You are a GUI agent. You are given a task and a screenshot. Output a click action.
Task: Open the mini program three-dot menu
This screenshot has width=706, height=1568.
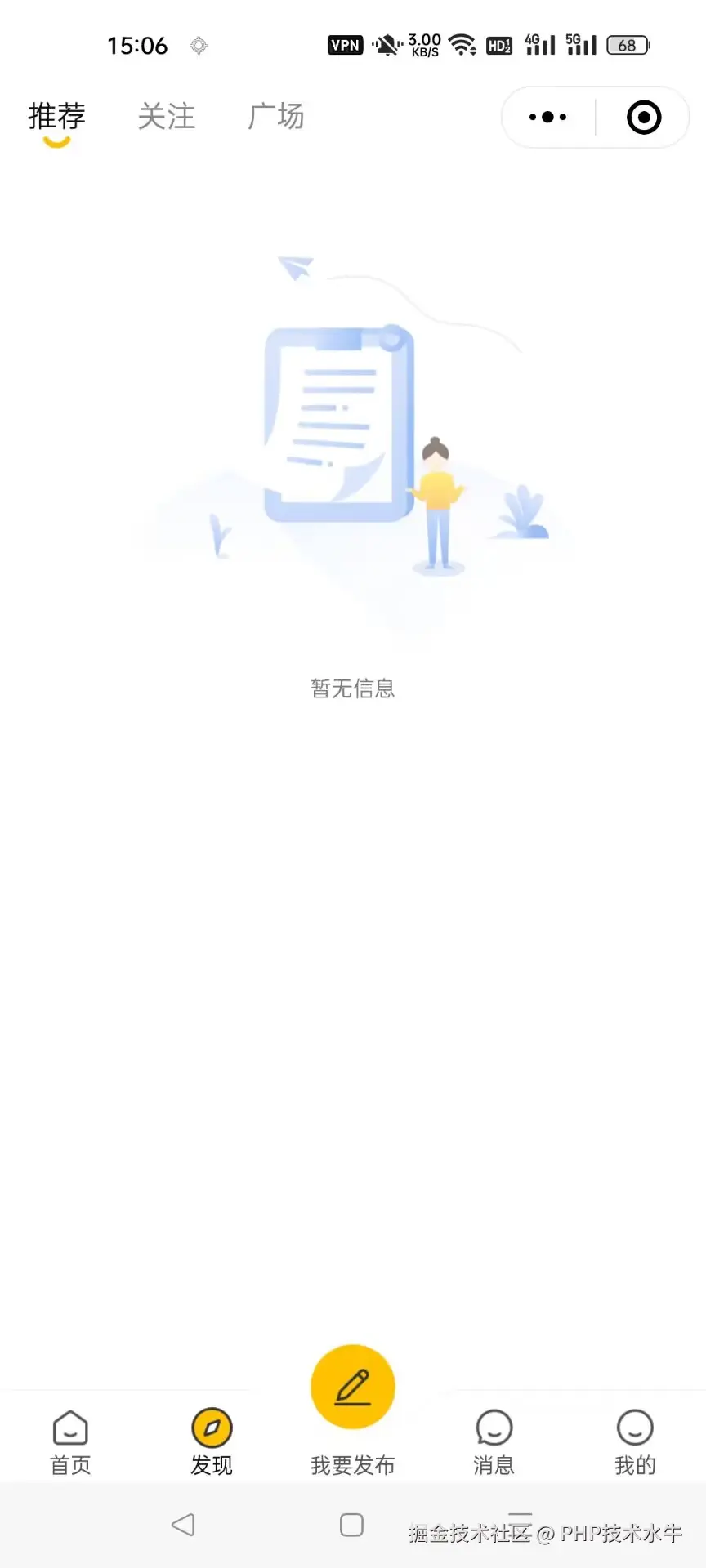(547, 118)
